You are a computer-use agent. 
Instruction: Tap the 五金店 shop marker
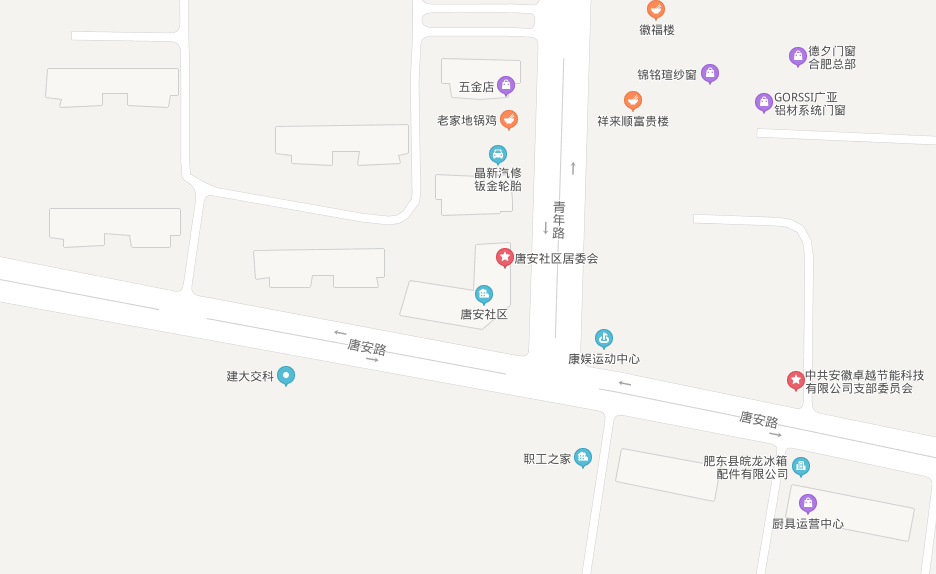point(506,85)
